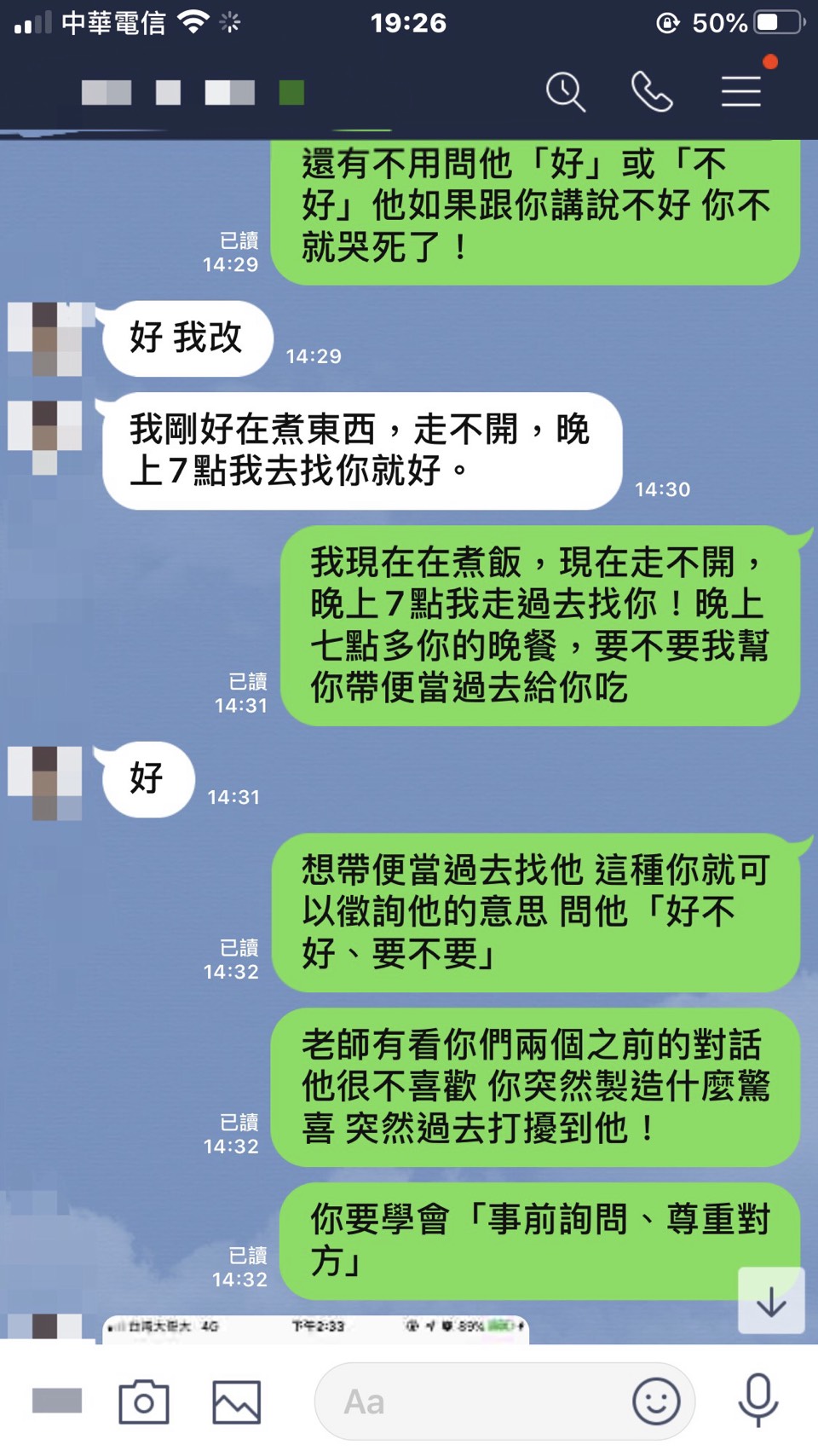Screen dimensions: 818x1456
Task: Open the received screenshot image
Action: [x=315, y=1330]
